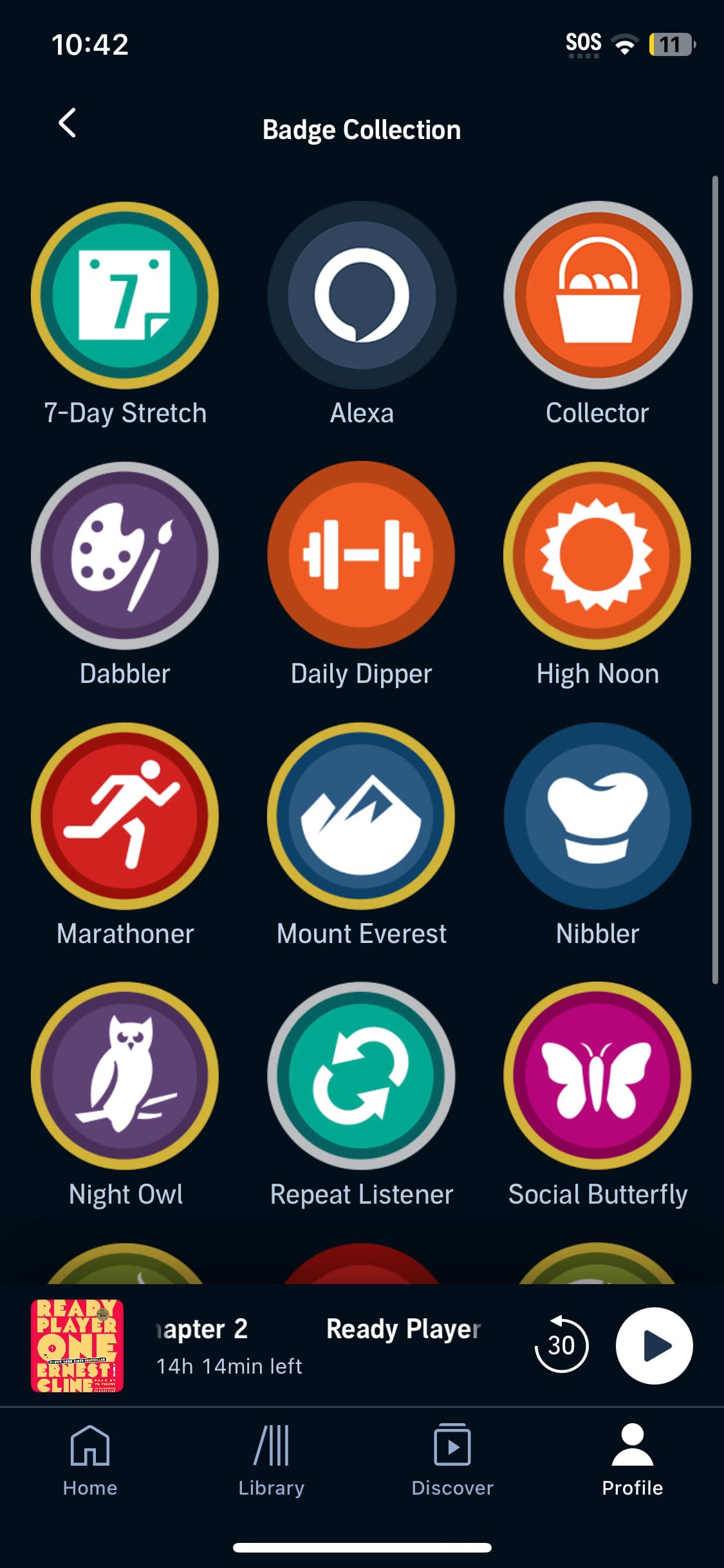This screenshot has height=1568, width=724.
Task: Switch to the Library tab
Action: coord(271,1461)
